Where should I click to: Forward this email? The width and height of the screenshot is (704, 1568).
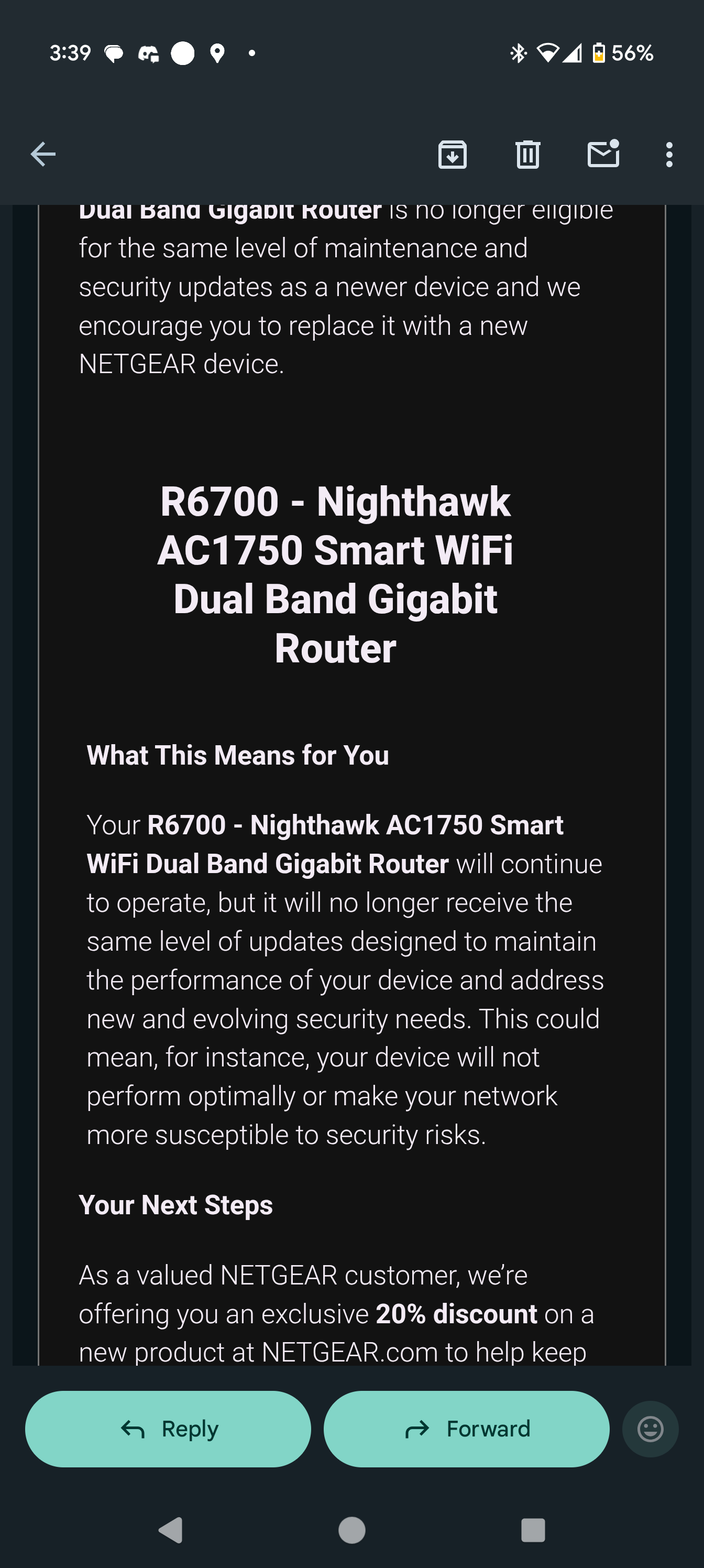[466, 1429]
